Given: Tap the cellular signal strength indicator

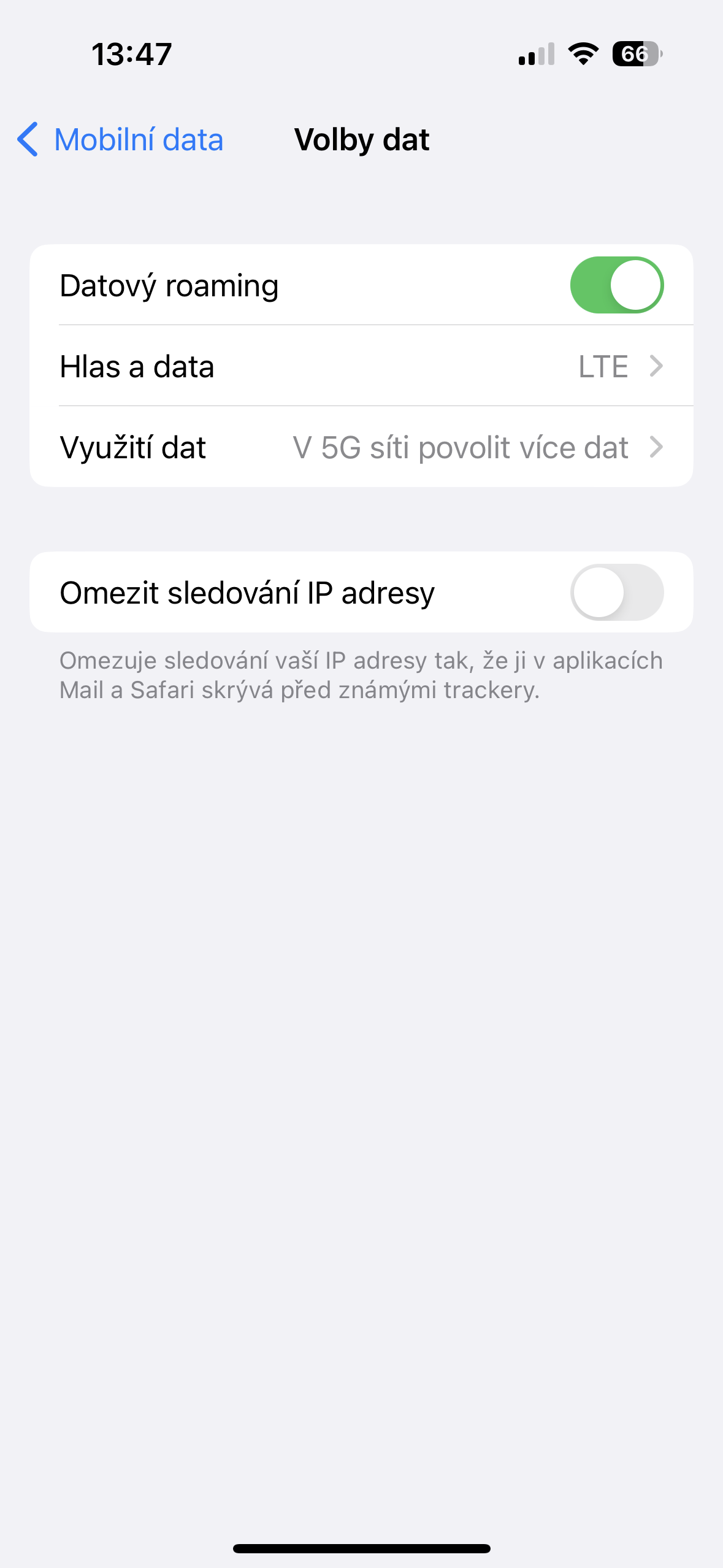Looking at the screenshot, I should click(x=535, y=54).
